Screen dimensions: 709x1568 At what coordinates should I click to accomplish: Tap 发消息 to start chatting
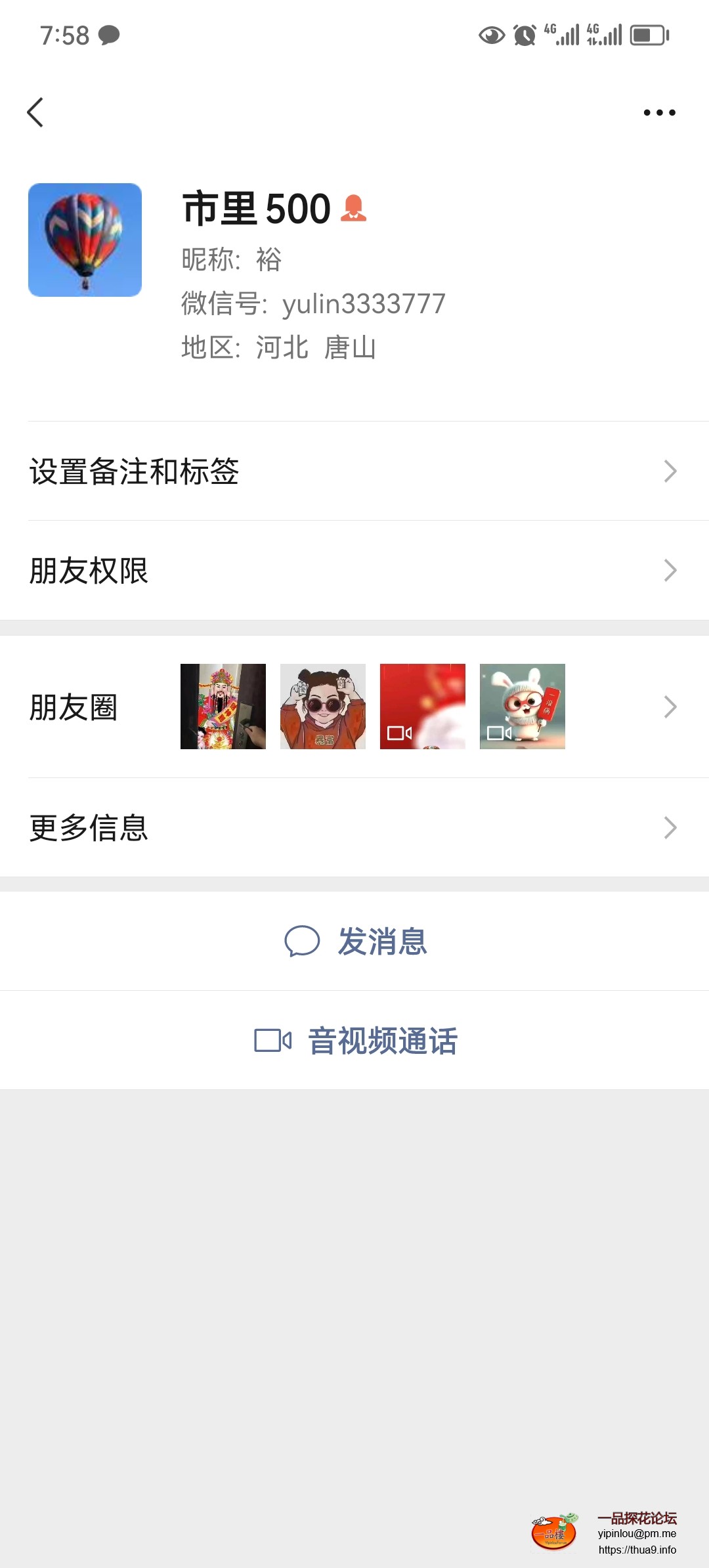(x=383, y=940)
